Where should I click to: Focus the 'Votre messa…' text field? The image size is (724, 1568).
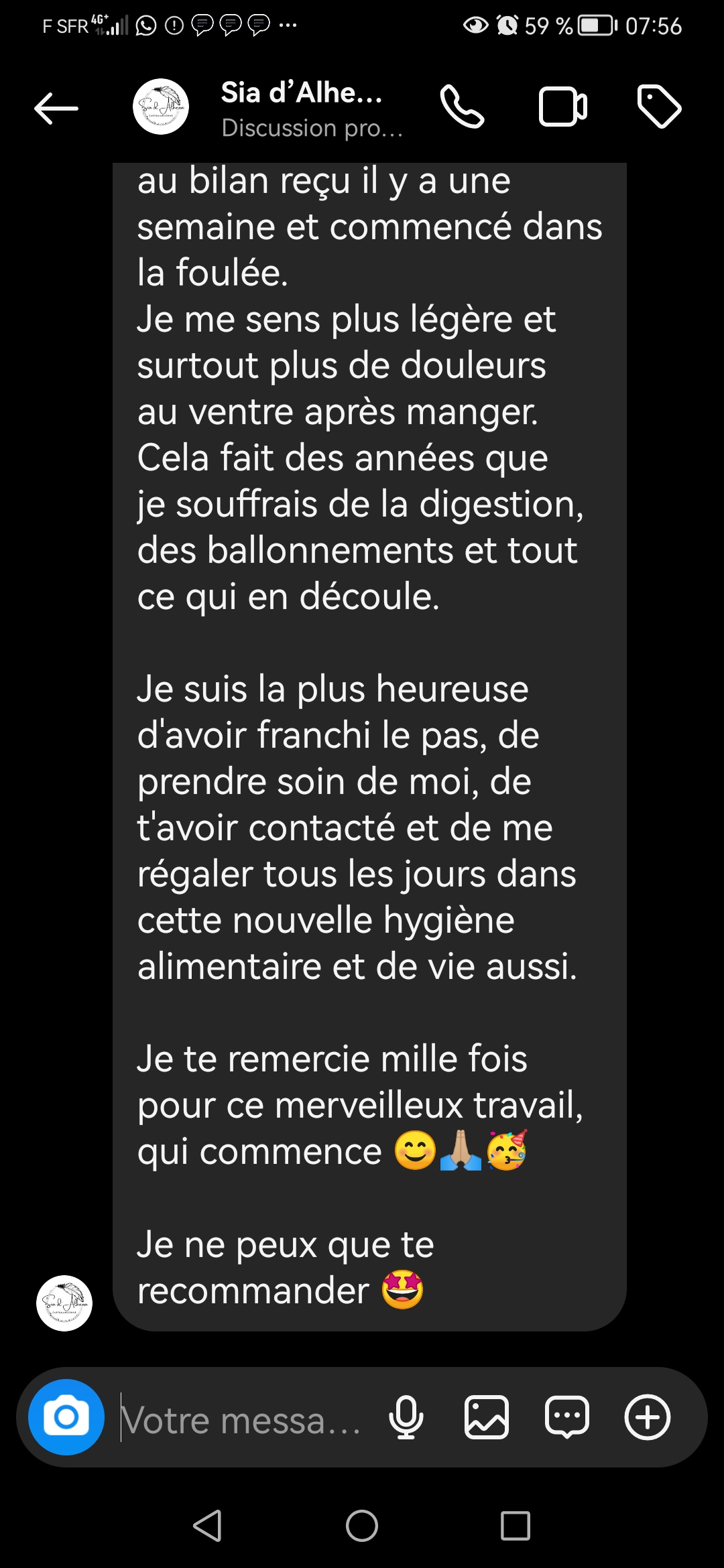coord(241,1418)
